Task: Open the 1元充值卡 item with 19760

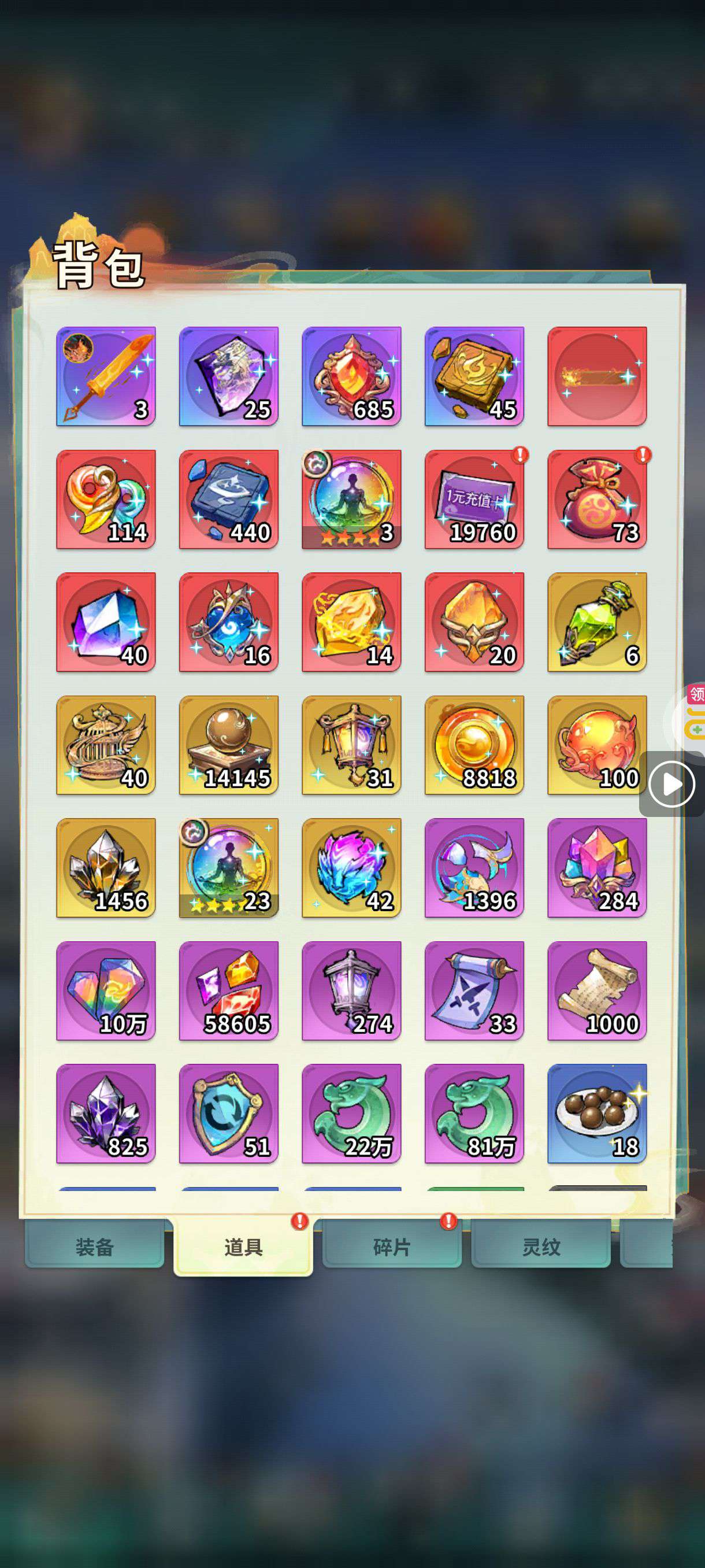Action: pos(474,499)
